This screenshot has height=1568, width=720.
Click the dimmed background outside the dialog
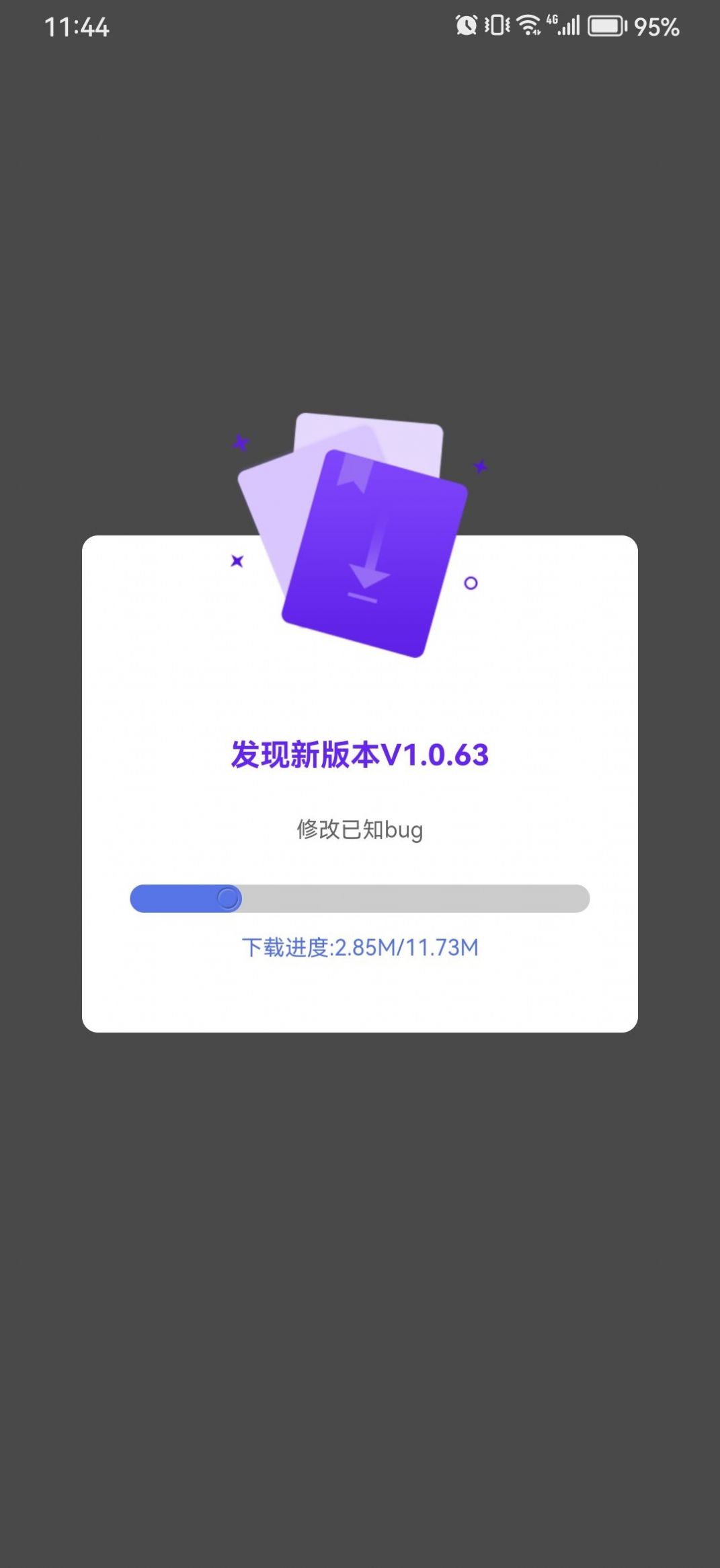coord(360,1278)
